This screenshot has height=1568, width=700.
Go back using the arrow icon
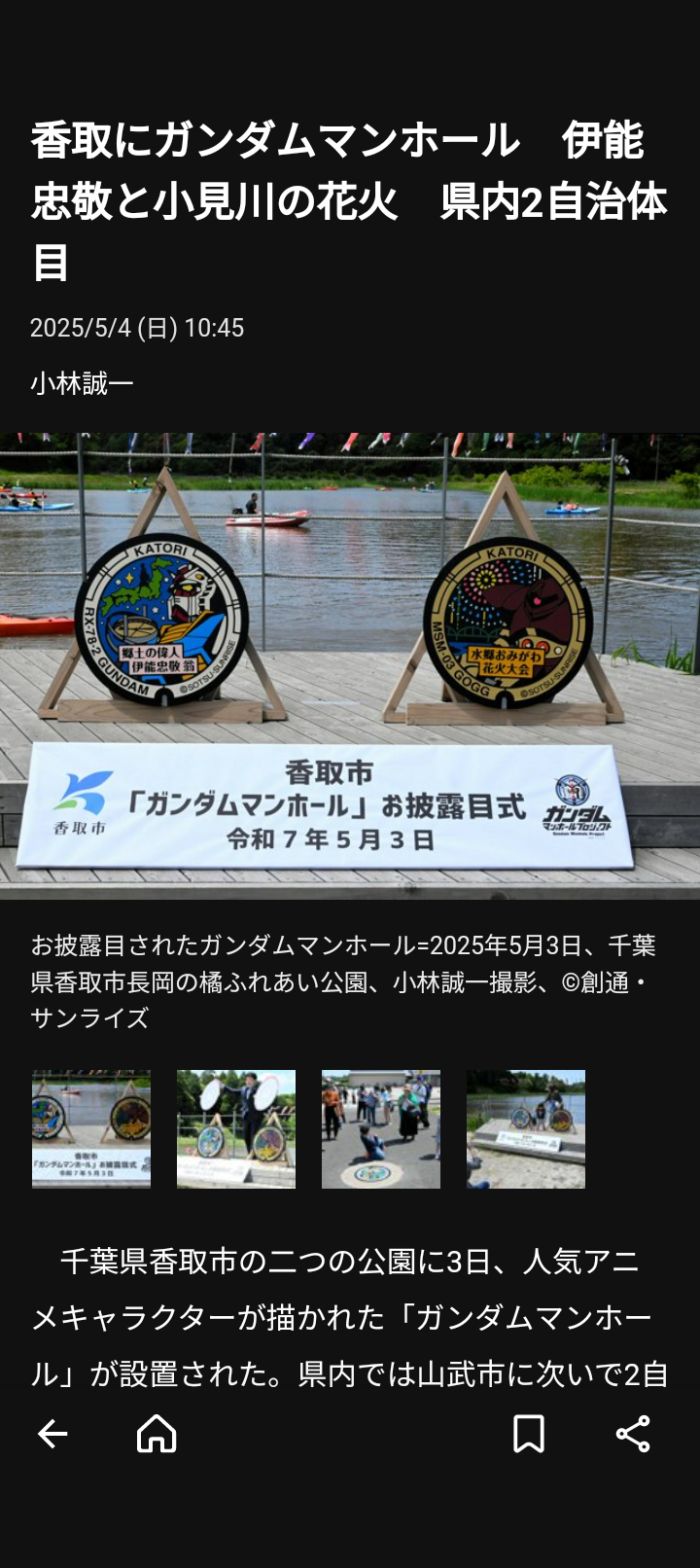pos(52,1434)
